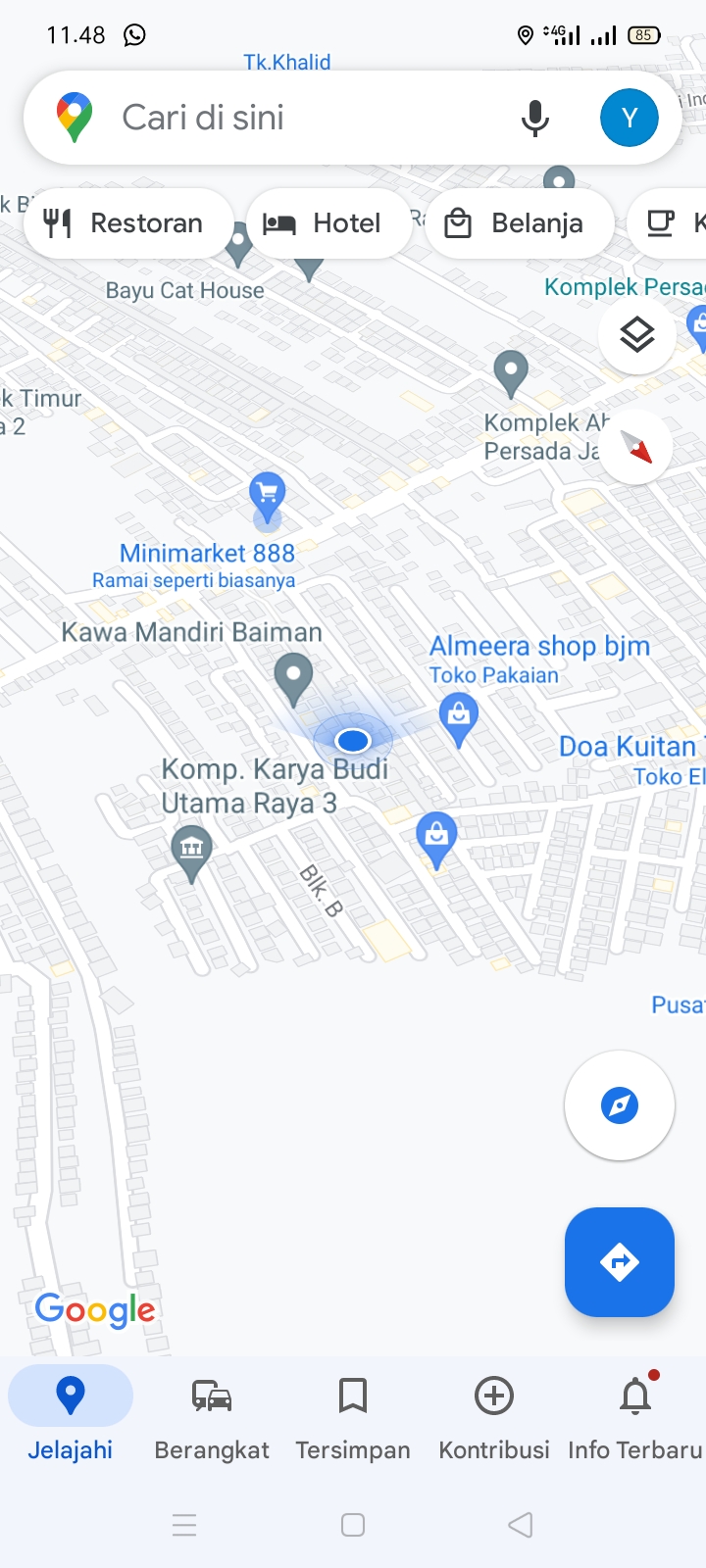
Task: Tap the Kawa Mandiri Baiman pin
Action: point(293,677)
